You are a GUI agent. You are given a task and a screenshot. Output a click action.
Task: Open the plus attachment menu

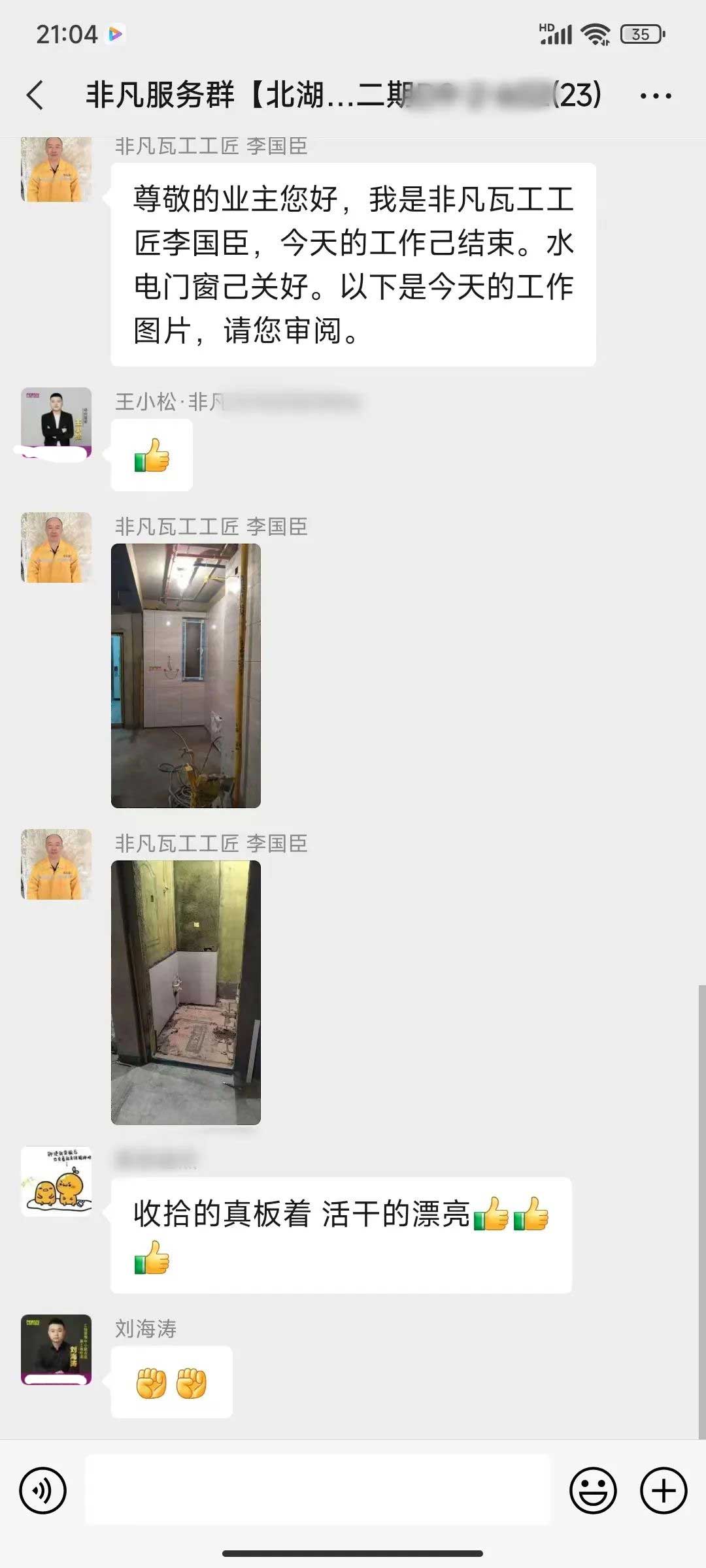(663, 1491)
